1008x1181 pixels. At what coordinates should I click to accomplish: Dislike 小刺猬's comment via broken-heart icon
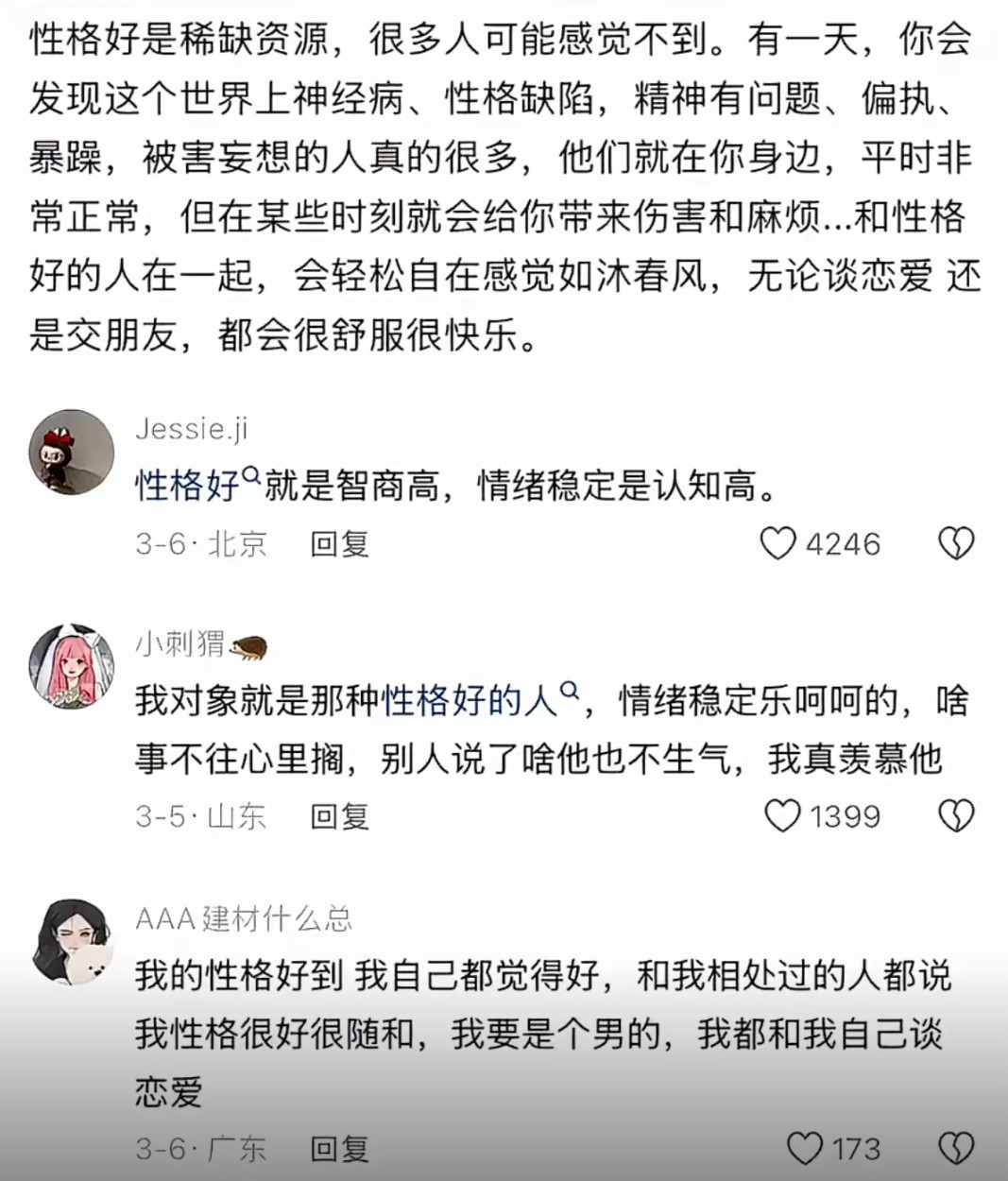click(957, 814)
